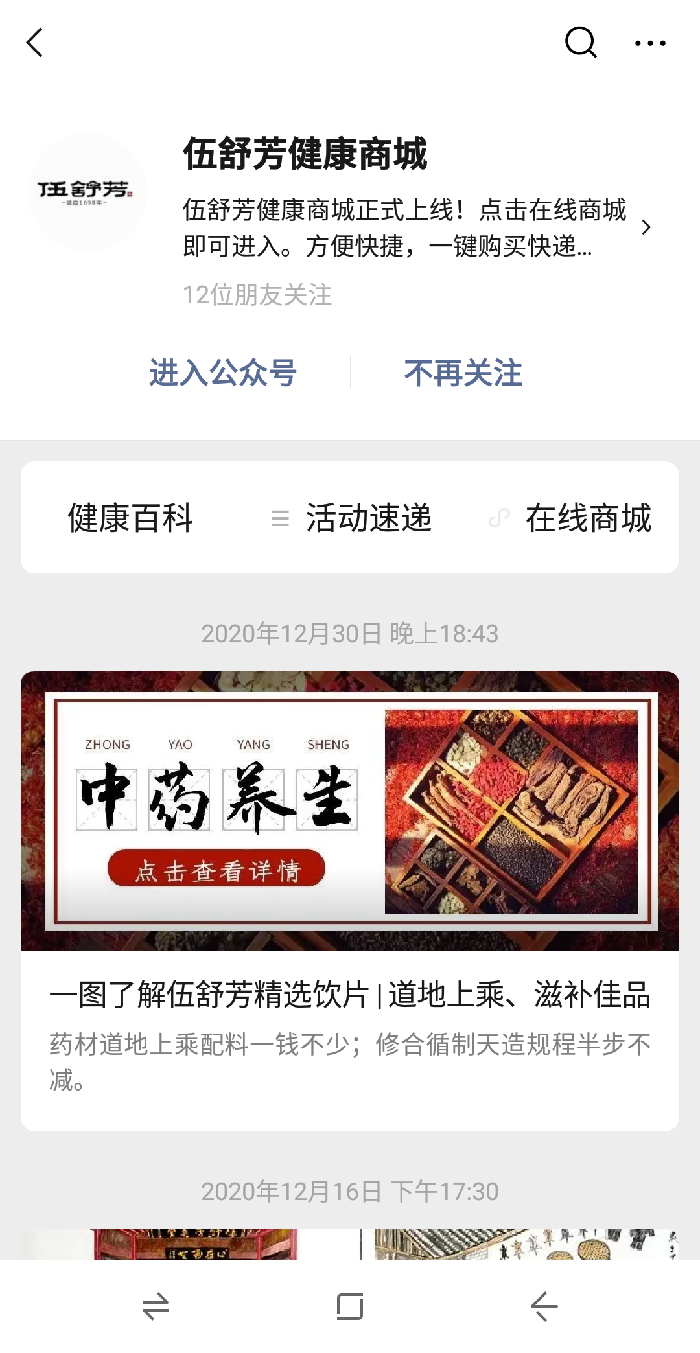Viewport: 700px width, 1353px height.
Task: Open the three-dot overflow menu
Action: click(x=650, y=43)
